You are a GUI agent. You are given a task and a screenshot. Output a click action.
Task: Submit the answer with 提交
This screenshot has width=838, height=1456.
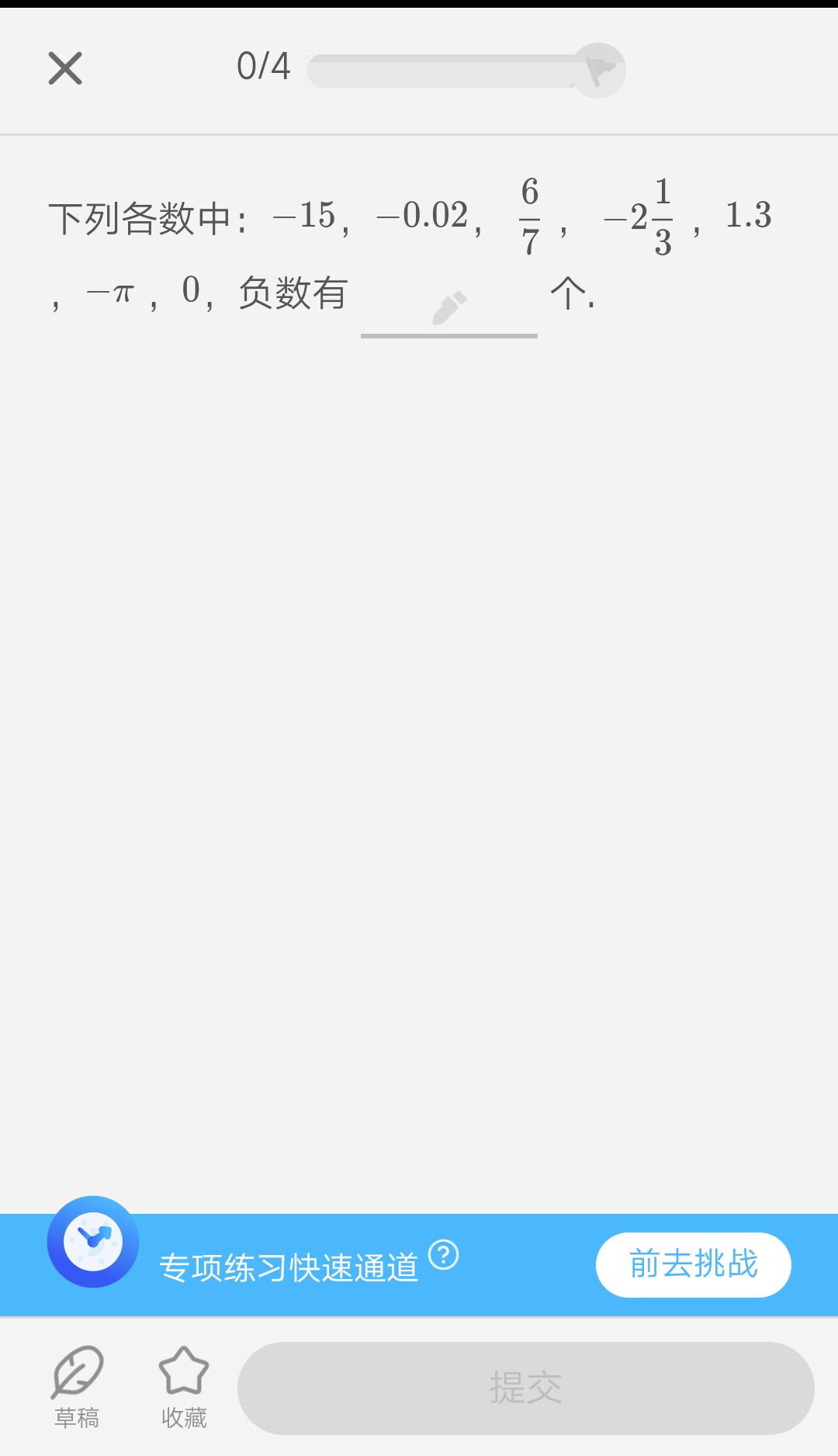pos(526,1388)
